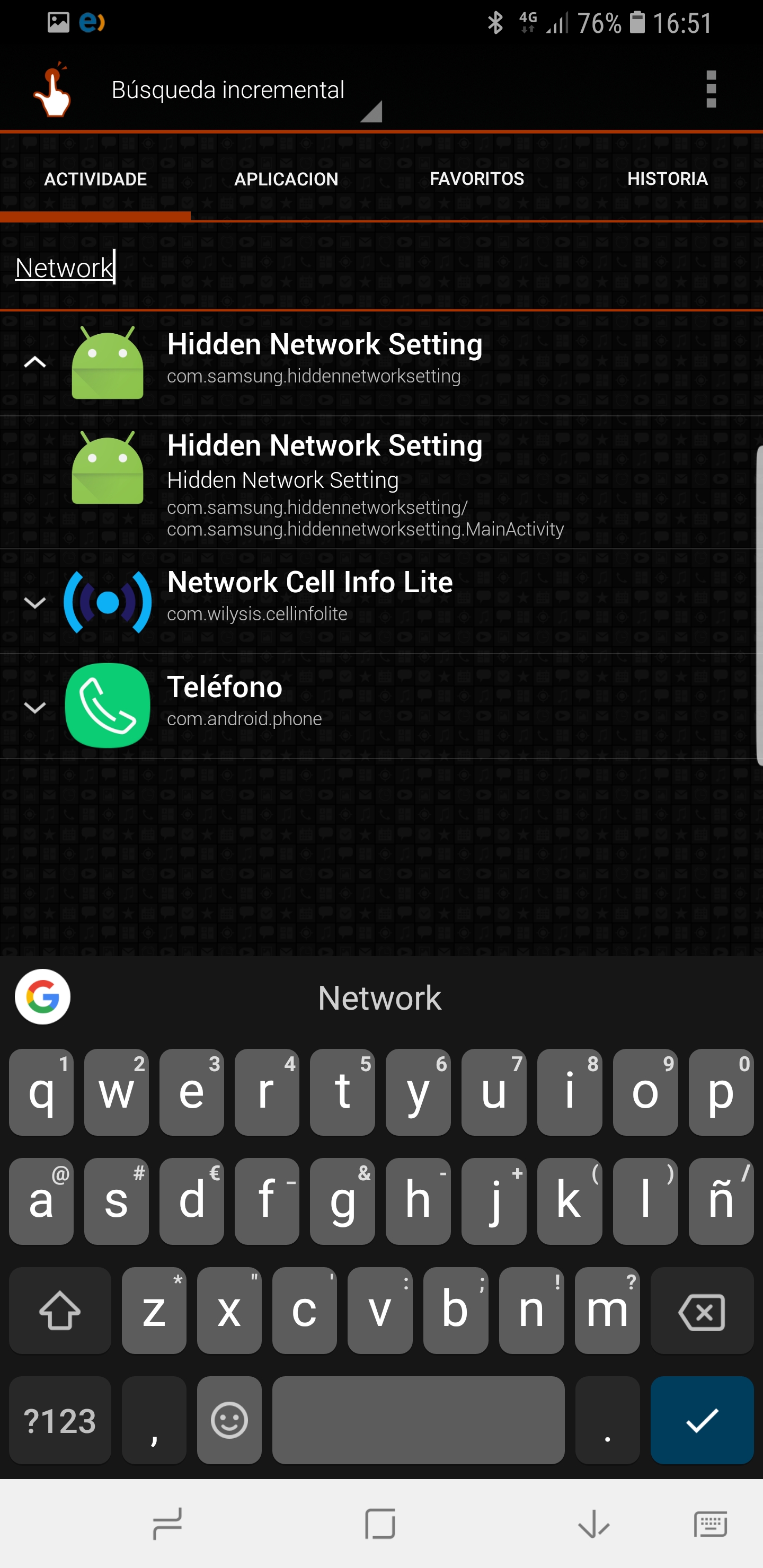This screenshot has width=763, height=1568.
Task: Switch the keyboard to ?123 symbols
Action: (60, 1420)
